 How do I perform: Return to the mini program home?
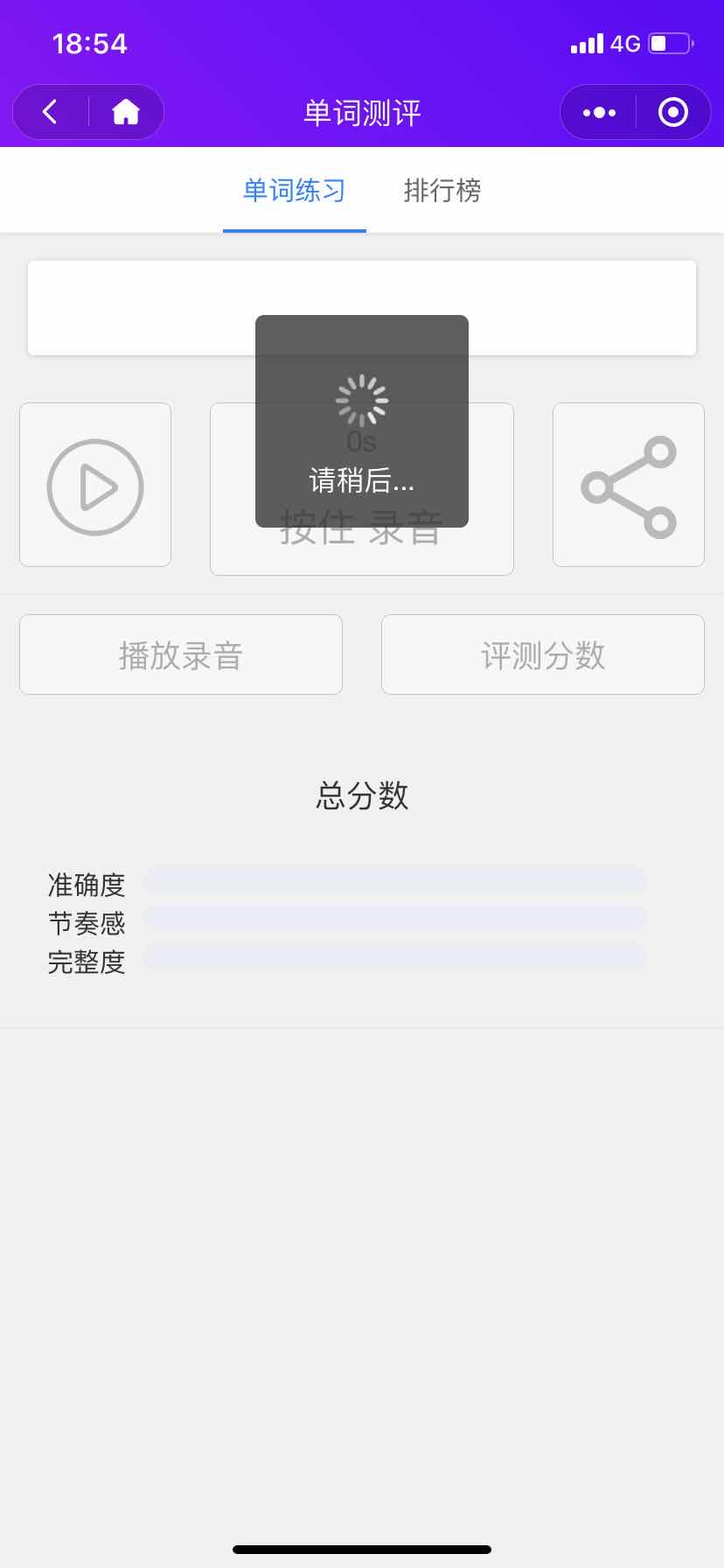click(126, 112)
